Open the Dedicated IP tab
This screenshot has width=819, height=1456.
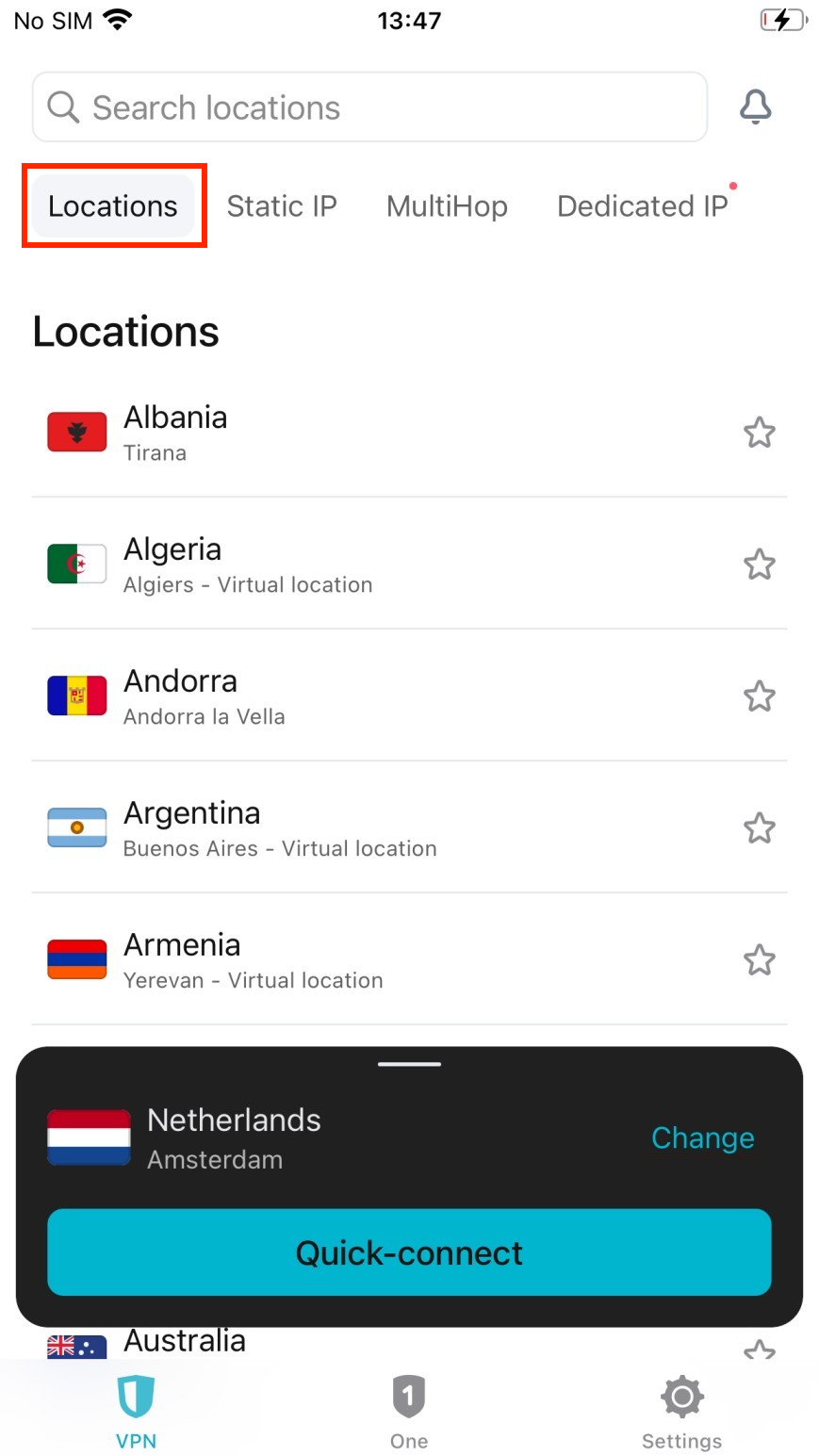click(x=643, y=206)
